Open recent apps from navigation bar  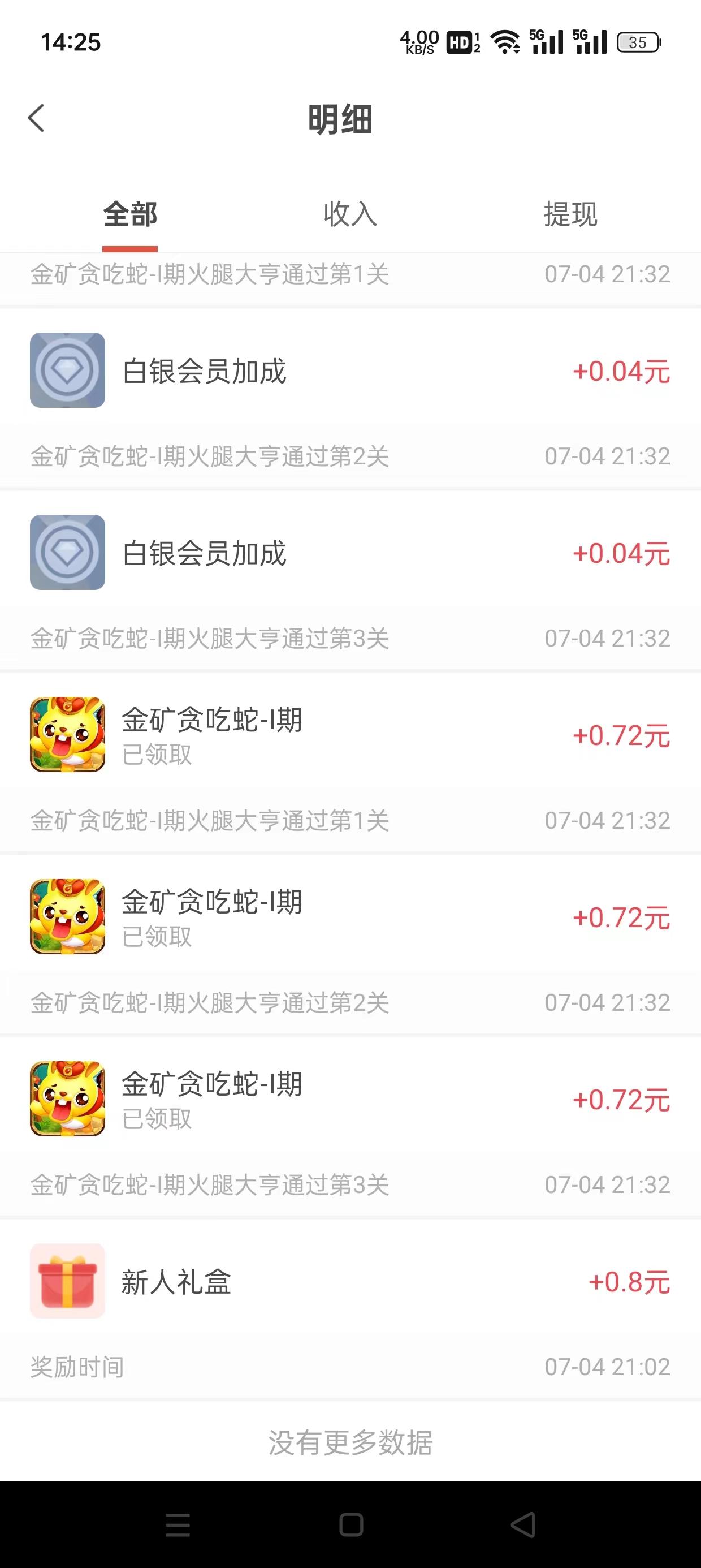(178, 1524)
